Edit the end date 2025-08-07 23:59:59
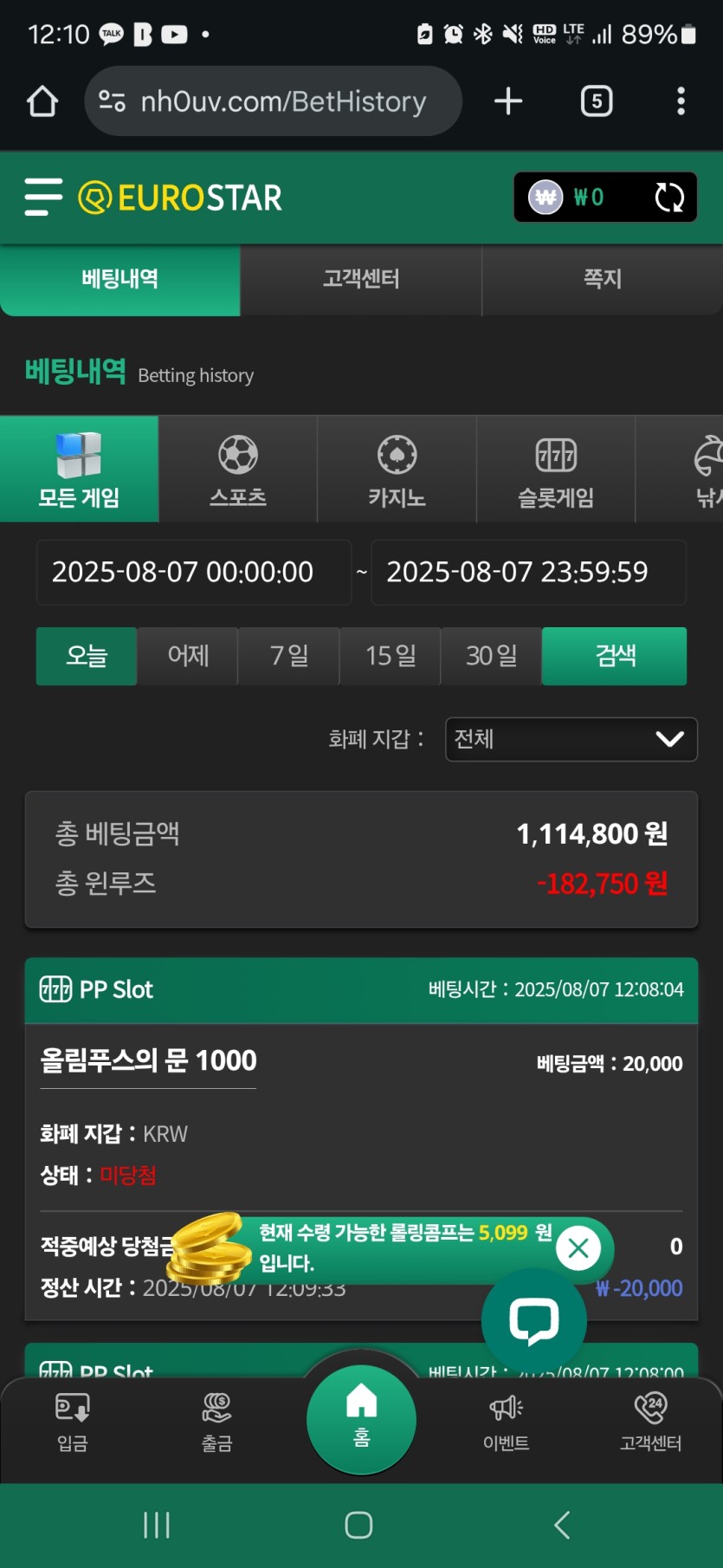Viewport: 723px width, 1568px height. click(x=527, y=572)
